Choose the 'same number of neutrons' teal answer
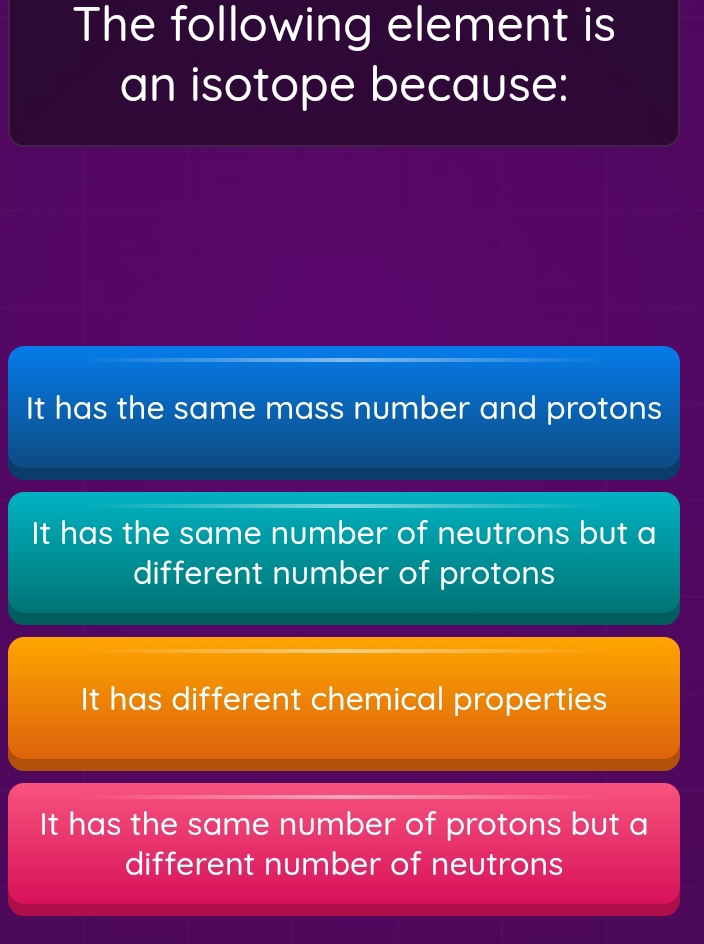 (344, 555)
